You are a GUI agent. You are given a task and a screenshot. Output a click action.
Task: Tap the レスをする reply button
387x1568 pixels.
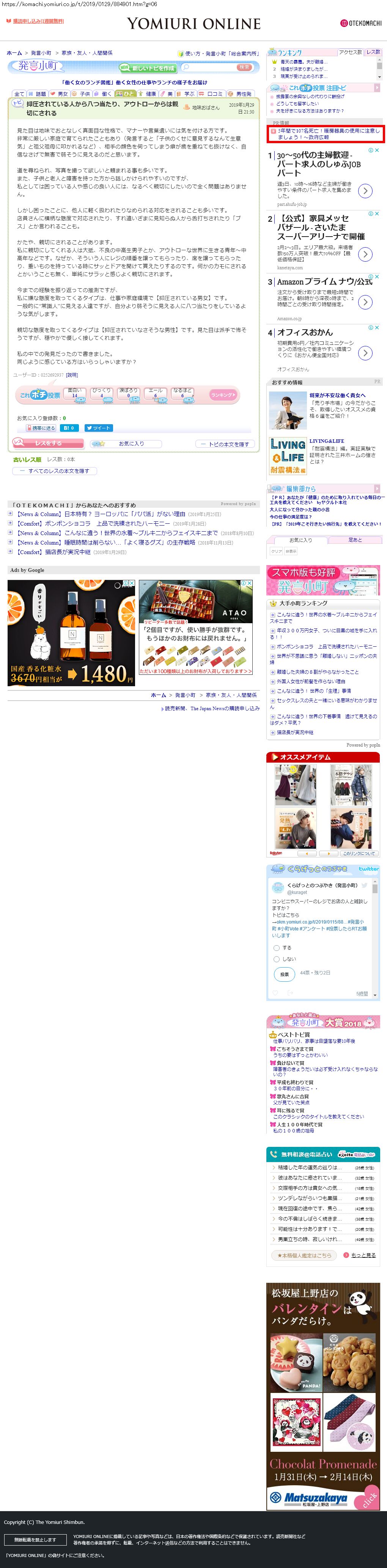(x=48, y=443)
